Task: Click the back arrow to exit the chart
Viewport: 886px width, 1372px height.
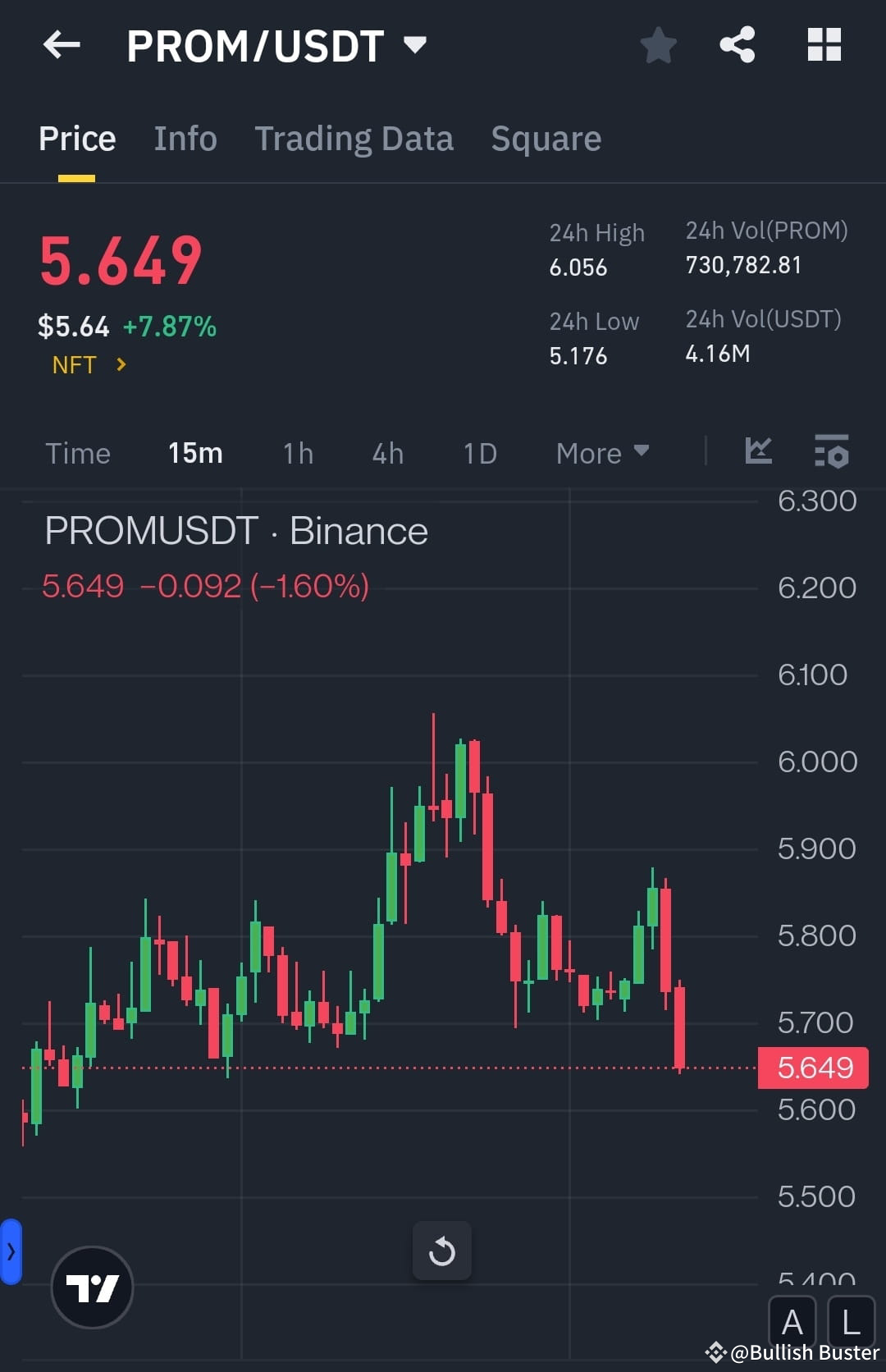Action: click(62, 45)
